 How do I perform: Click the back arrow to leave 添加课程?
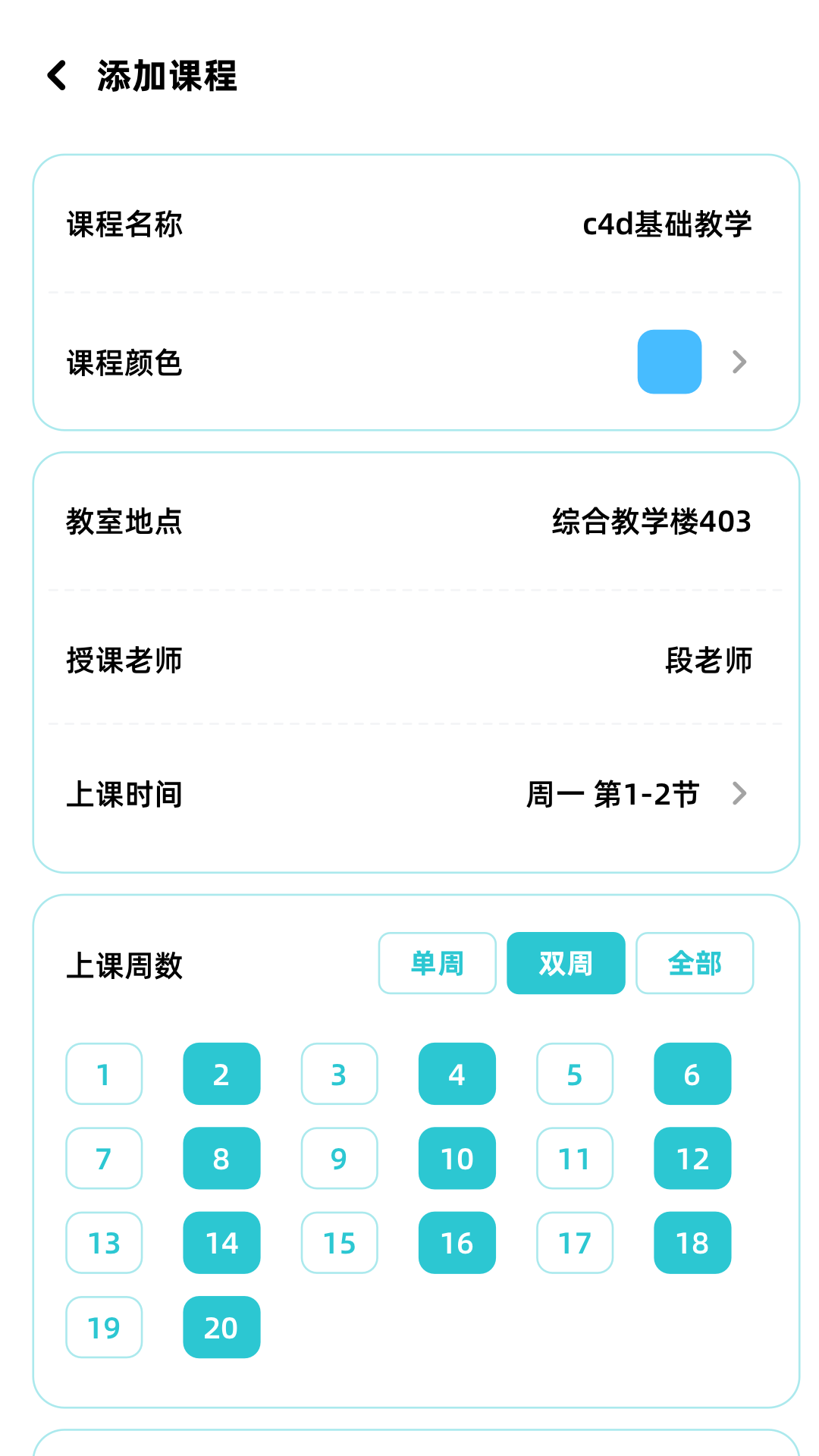pyautogui.click(x=58, y=76)
